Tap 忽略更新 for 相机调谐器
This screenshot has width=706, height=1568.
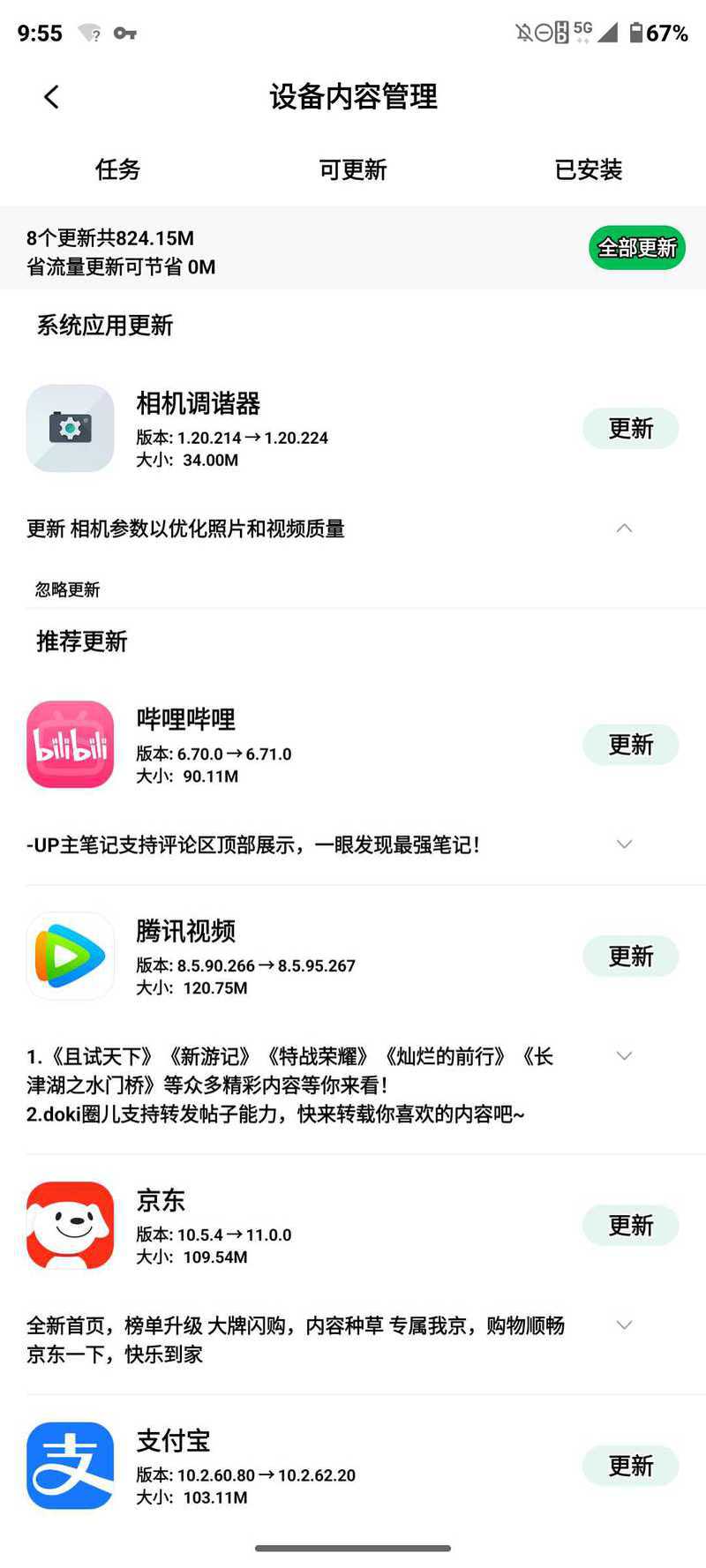67,589
